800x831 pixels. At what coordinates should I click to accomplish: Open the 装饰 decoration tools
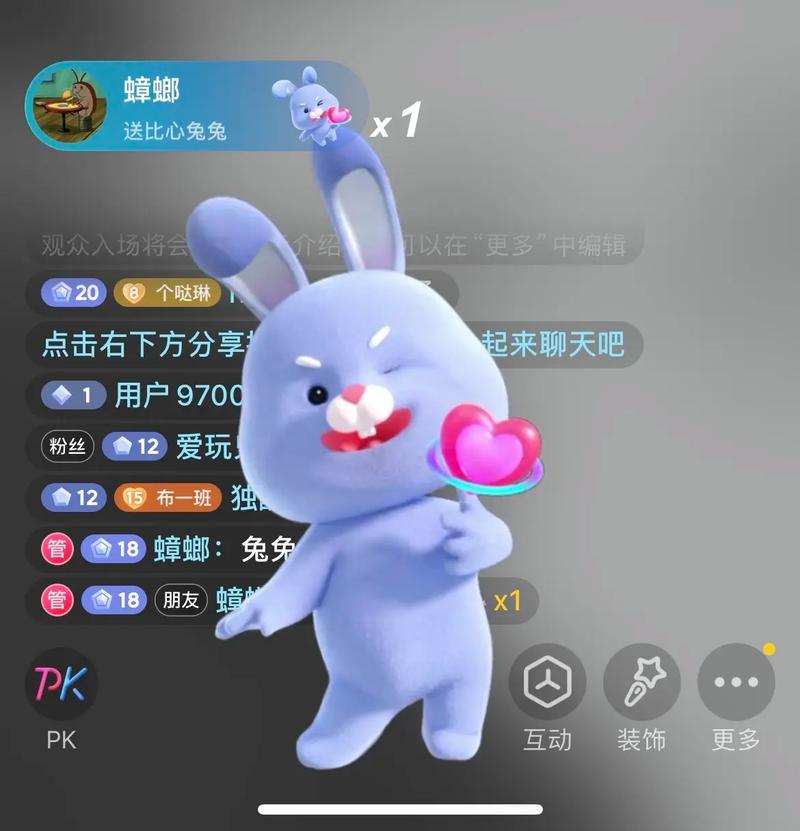(641, 683)
